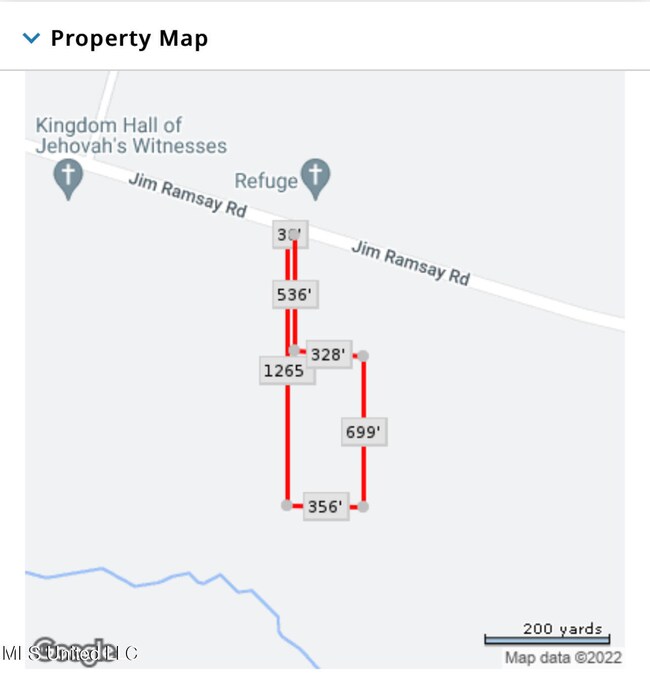
Task: Open the property map image
Action: [325, 370]
